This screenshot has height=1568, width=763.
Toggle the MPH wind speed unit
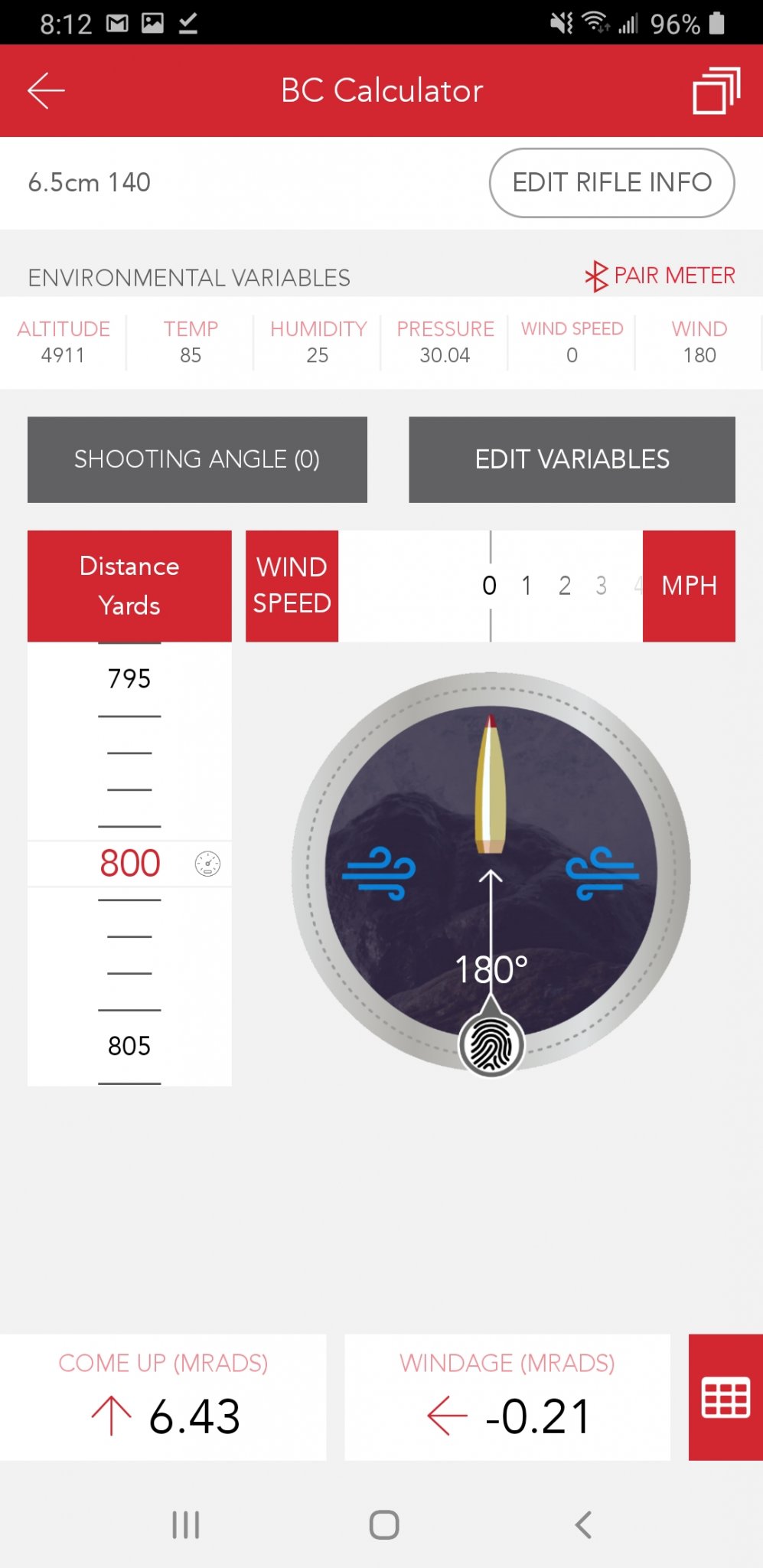[x=689, y=586]
